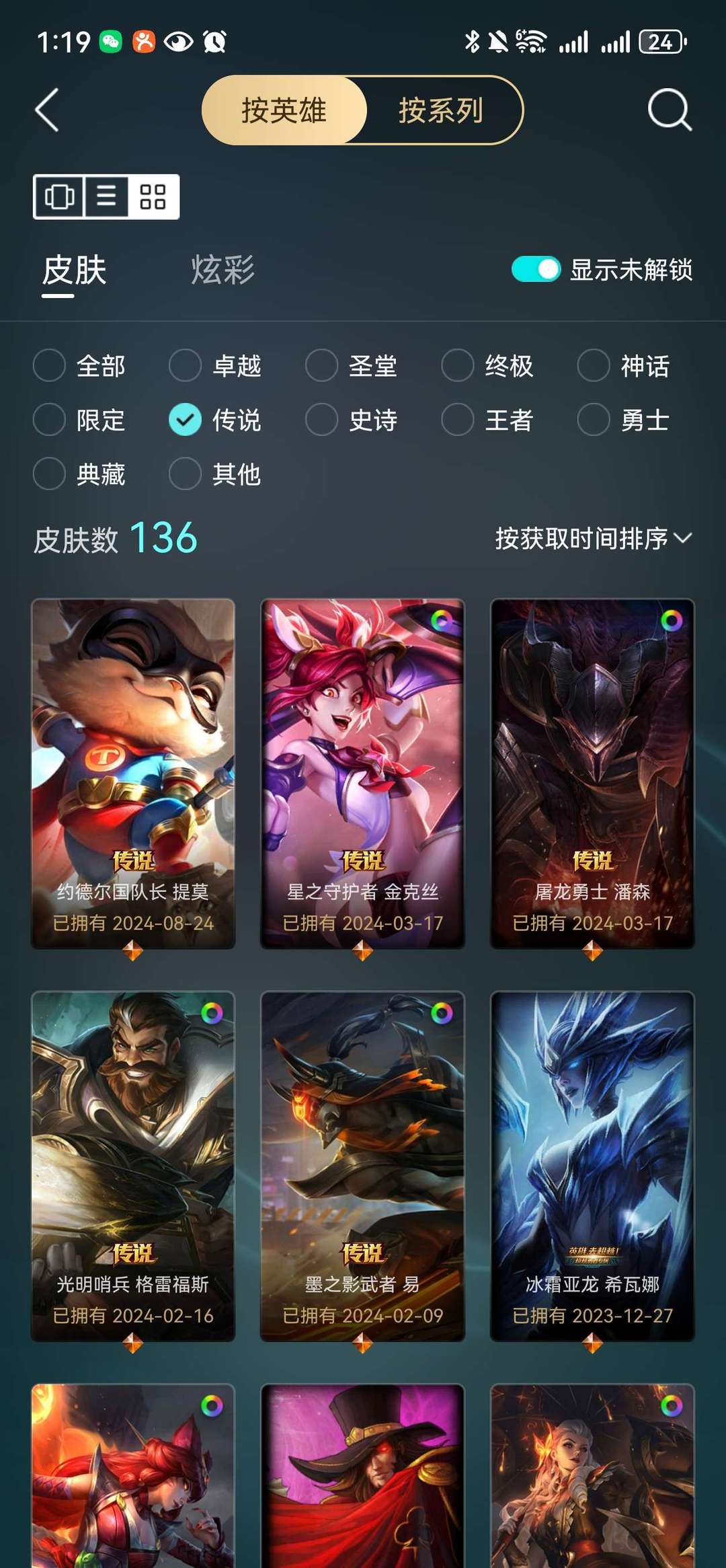
Task: Switch to carousel card view
Action: click(59, 197)
